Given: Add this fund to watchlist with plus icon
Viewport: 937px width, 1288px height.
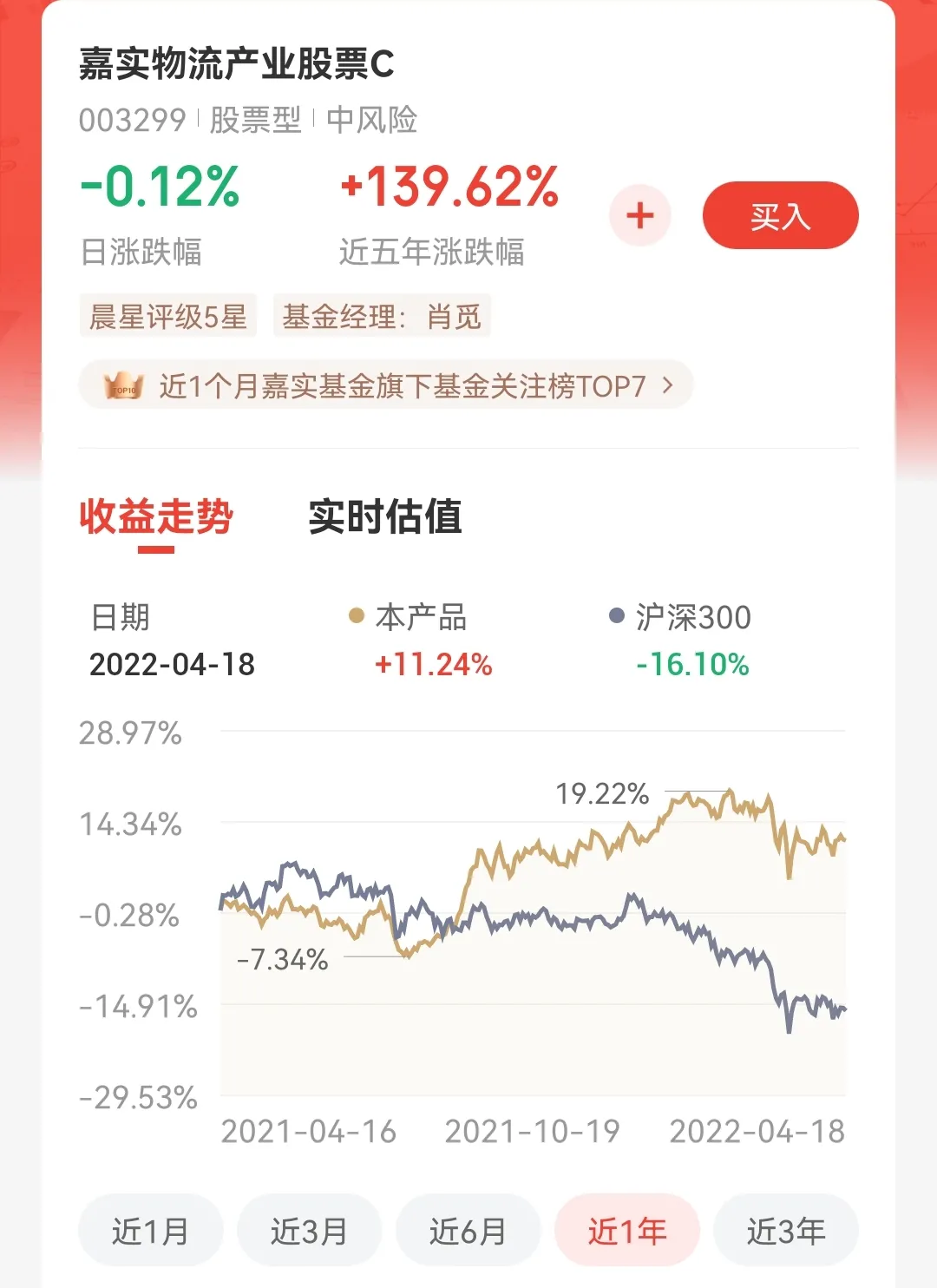Looking at the screenshot, I should [x=640, y=215].
